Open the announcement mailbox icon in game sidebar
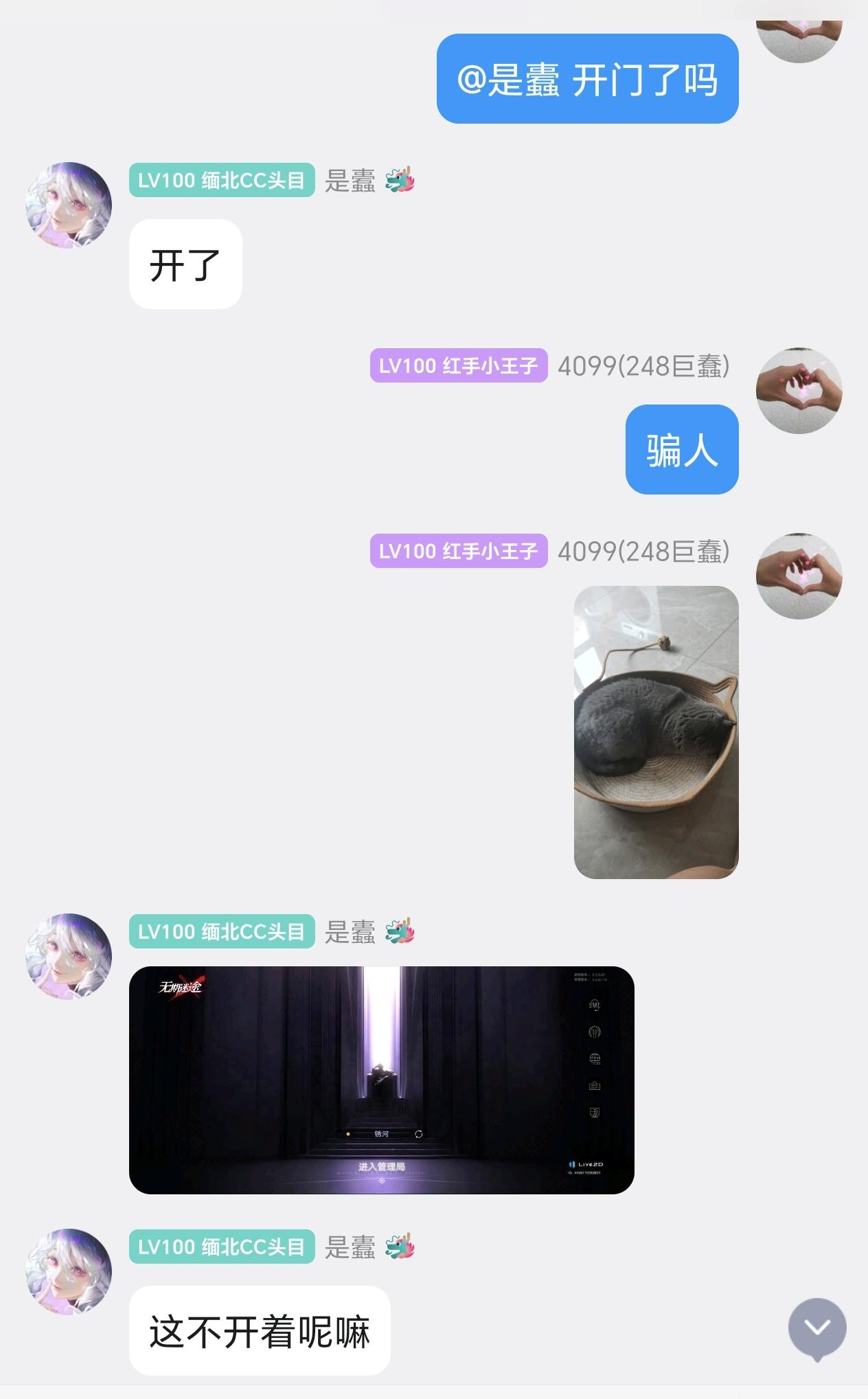The image size is (868, 1399). [595, 1086]
